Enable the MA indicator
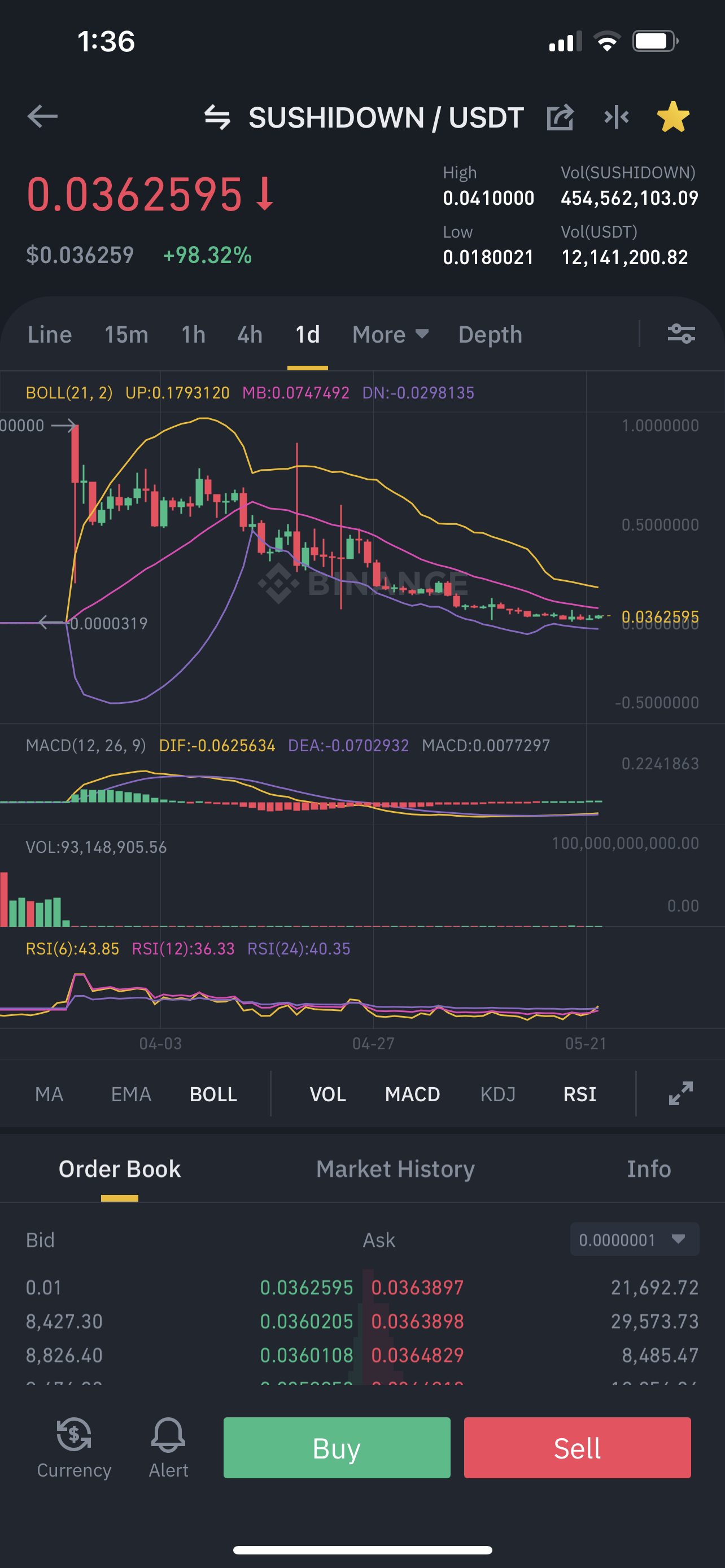This screenshot has width=725, height=1568. point(49,1094)
